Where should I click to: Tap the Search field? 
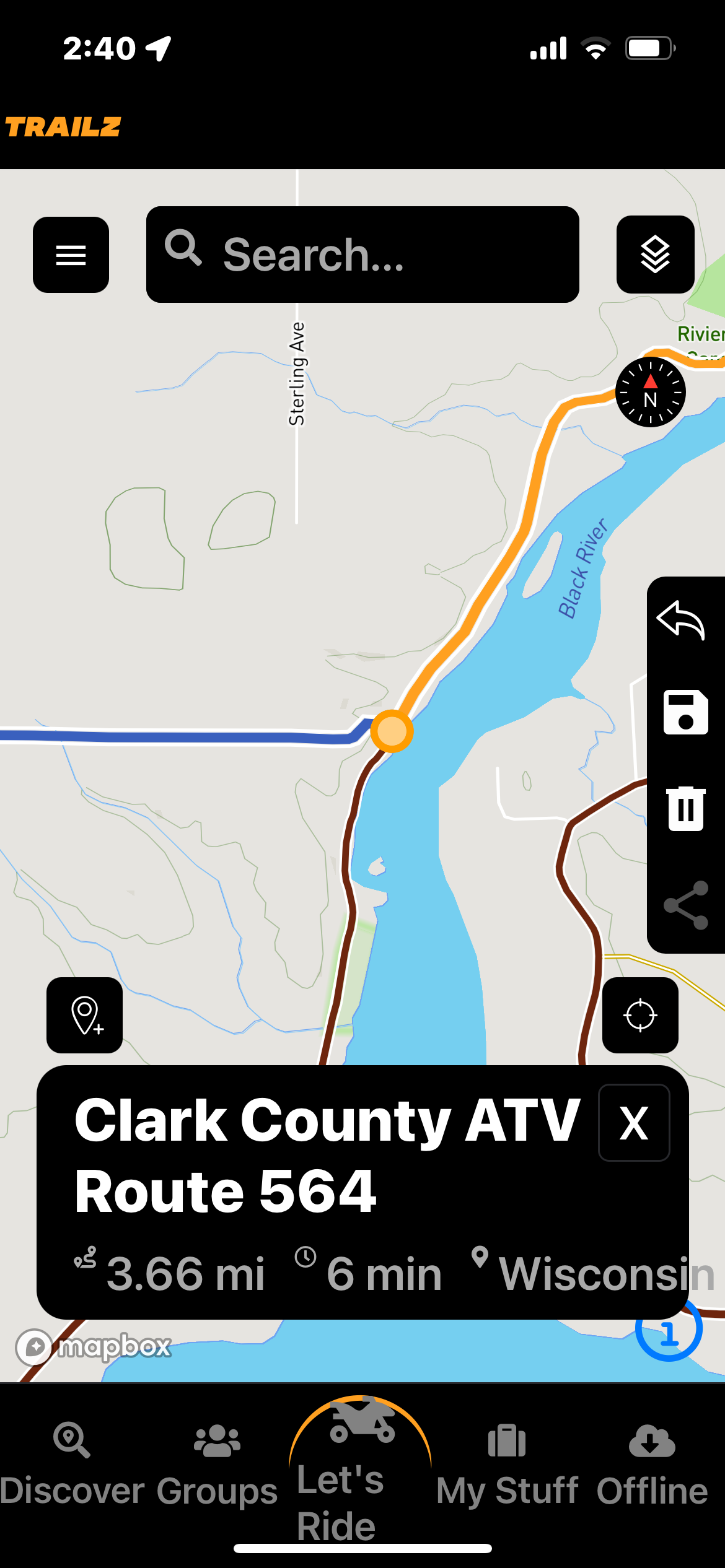[x=362, y=255]
